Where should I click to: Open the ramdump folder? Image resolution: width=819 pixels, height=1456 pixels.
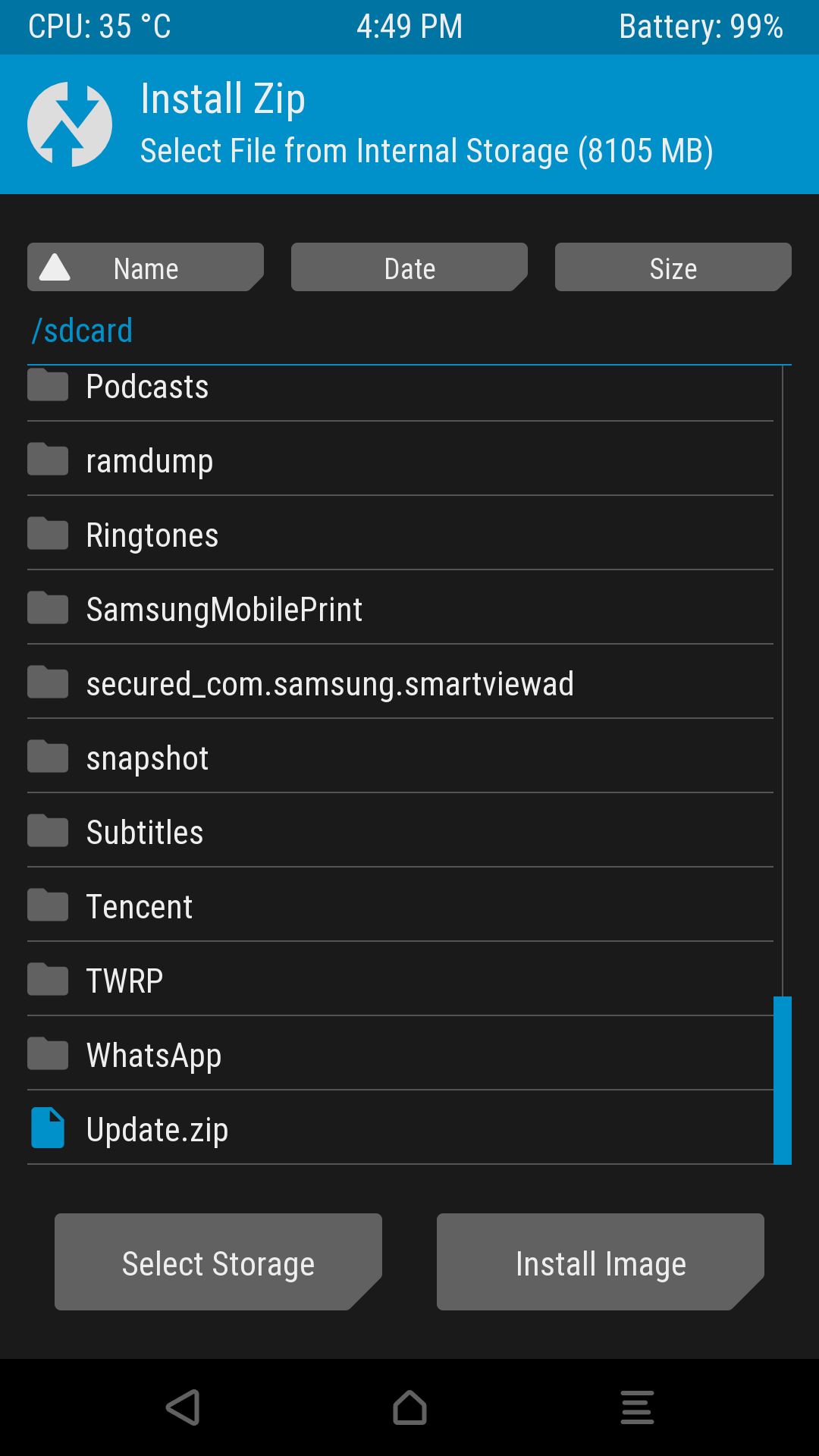pos(400,460)
